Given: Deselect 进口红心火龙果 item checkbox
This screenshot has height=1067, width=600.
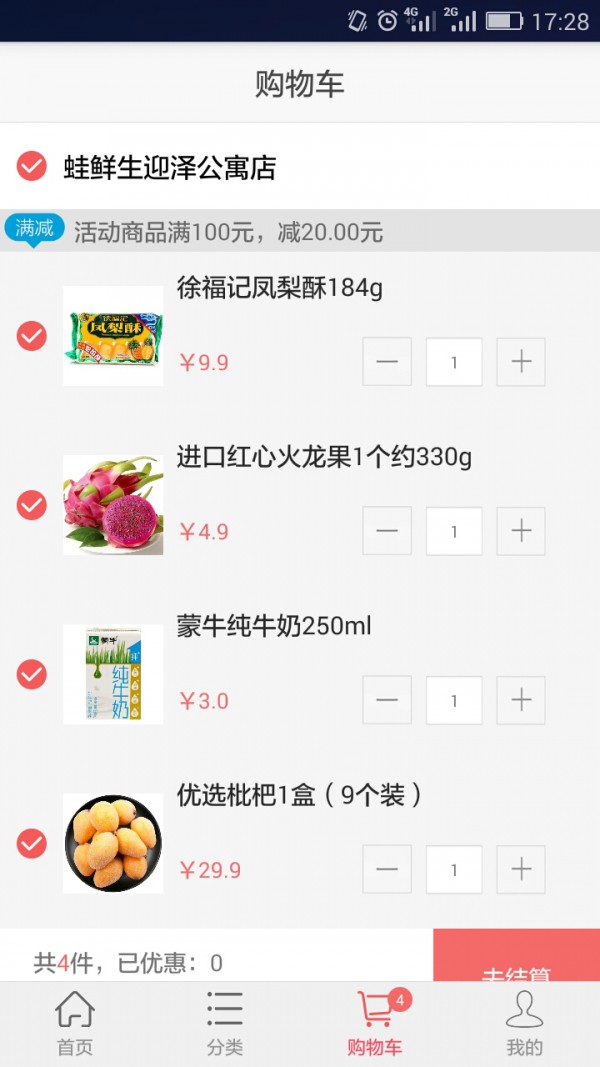Looking at the screenshot, I should pos(32,505).
